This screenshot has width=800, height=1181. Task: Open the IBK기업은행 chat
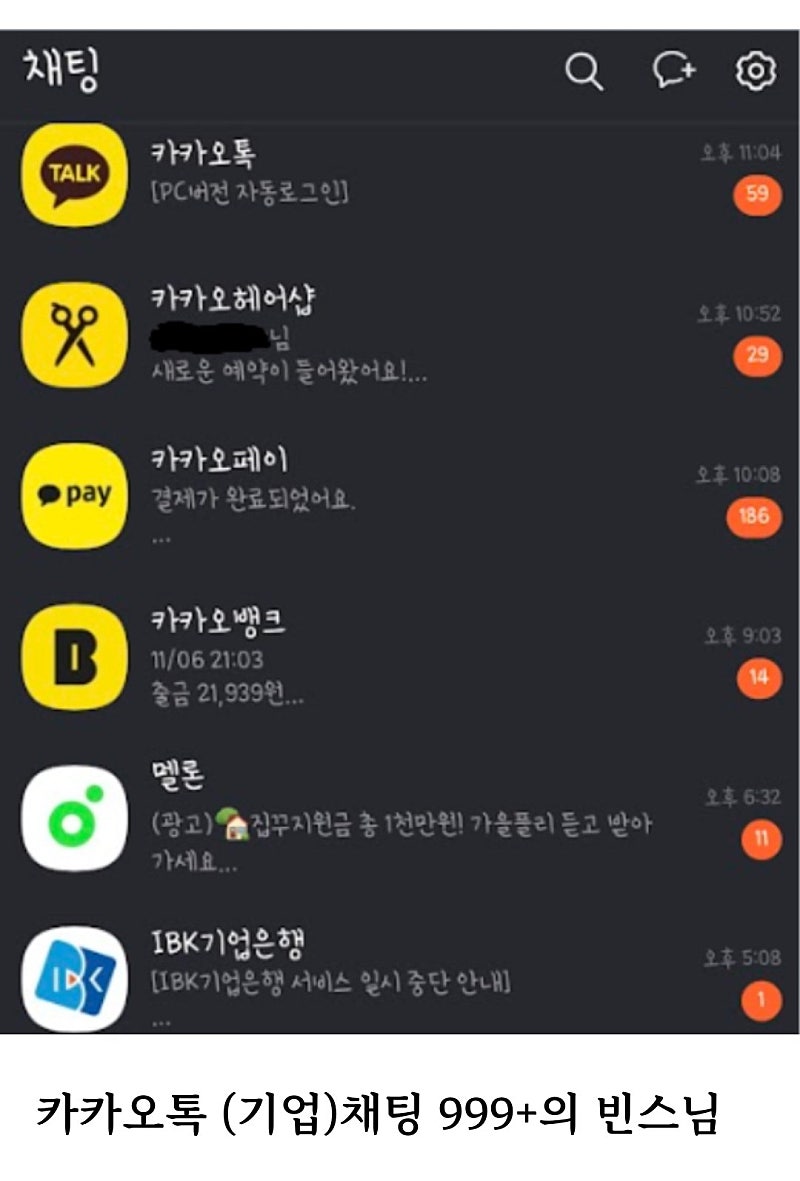[x=400, y=978]
